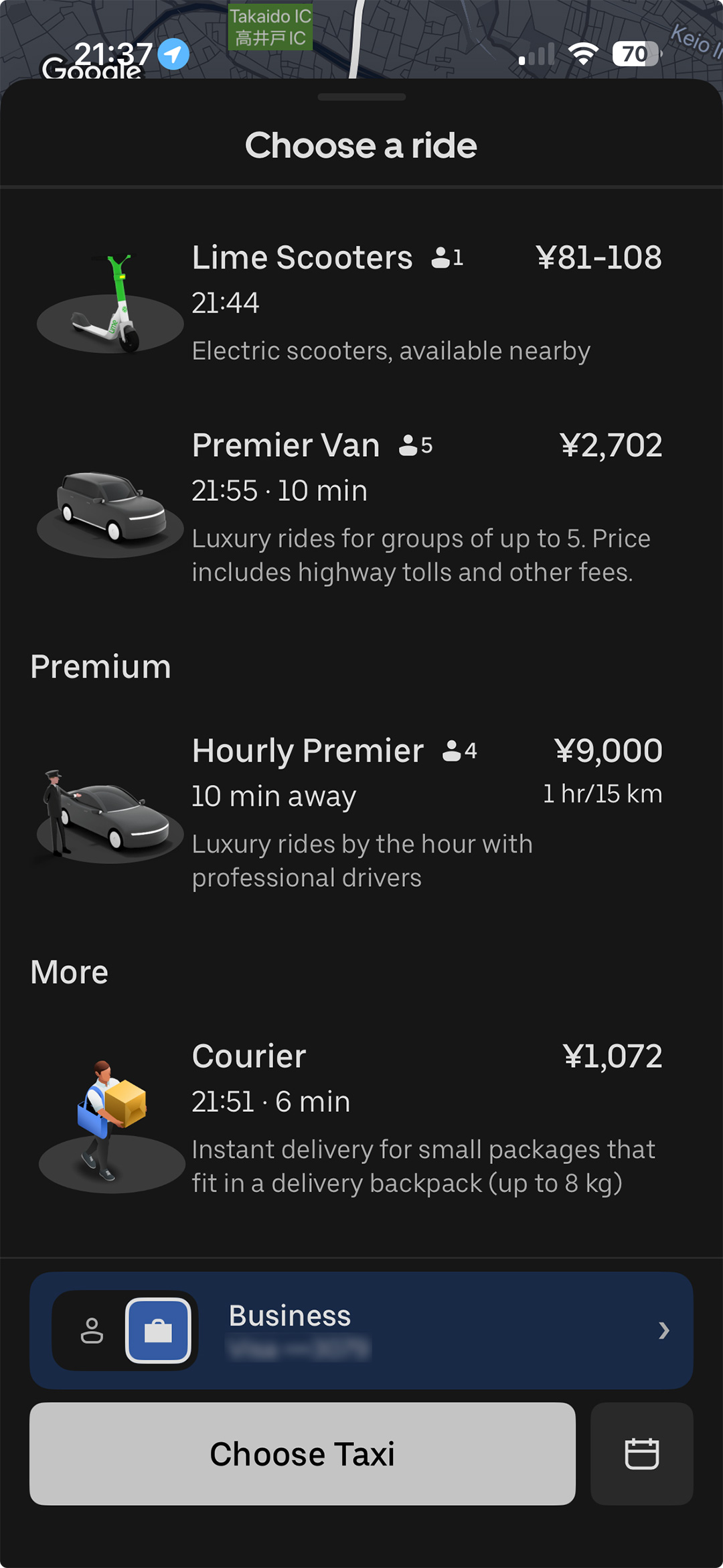Click the rider profile icon near payment row
723x1568 pixels.
(x=92, y=1330)
